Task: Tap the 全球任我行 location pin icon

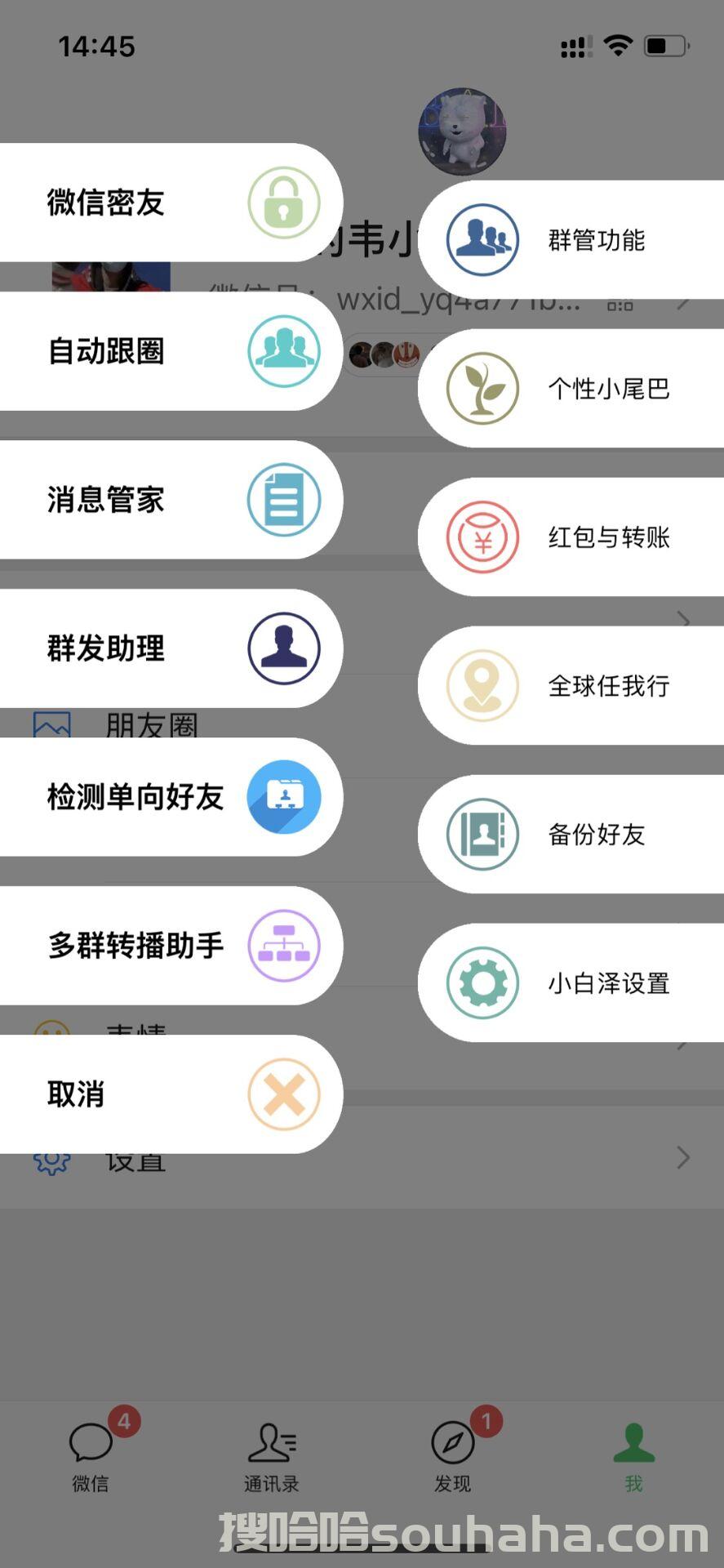Action: pos(483,686)
